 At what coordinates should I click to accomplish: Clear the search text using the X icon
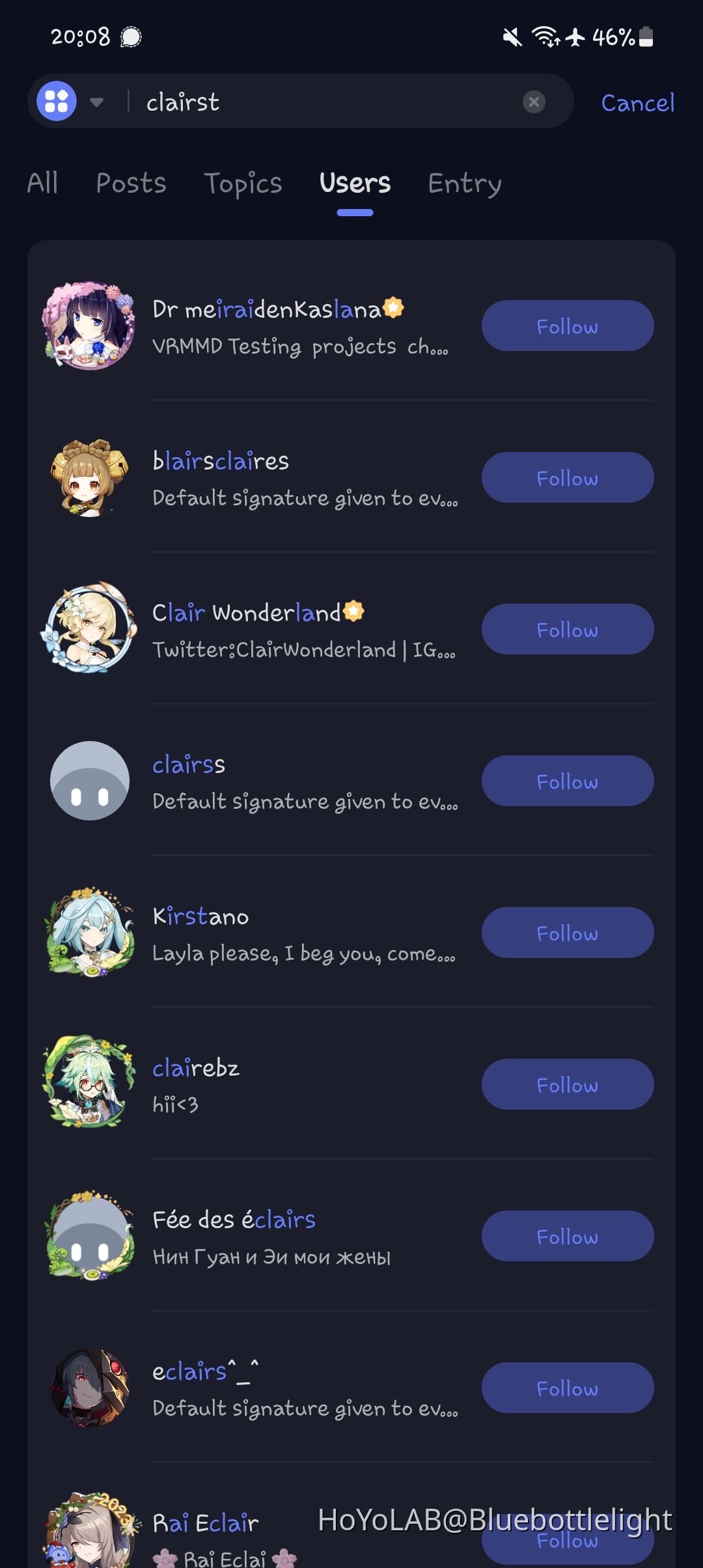pos(534,101)
